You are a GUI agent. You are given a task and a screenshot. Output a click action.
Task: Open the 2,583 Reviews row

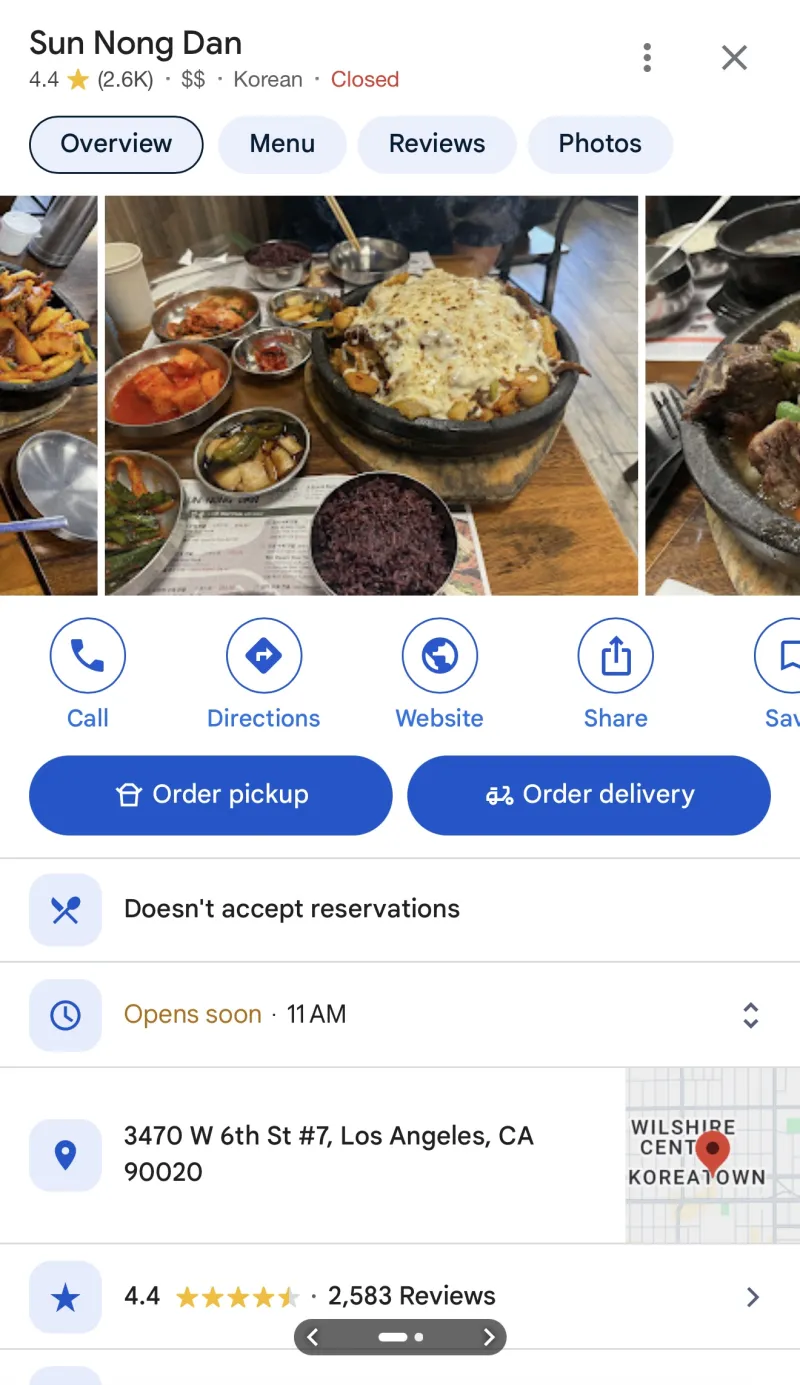400,1297
